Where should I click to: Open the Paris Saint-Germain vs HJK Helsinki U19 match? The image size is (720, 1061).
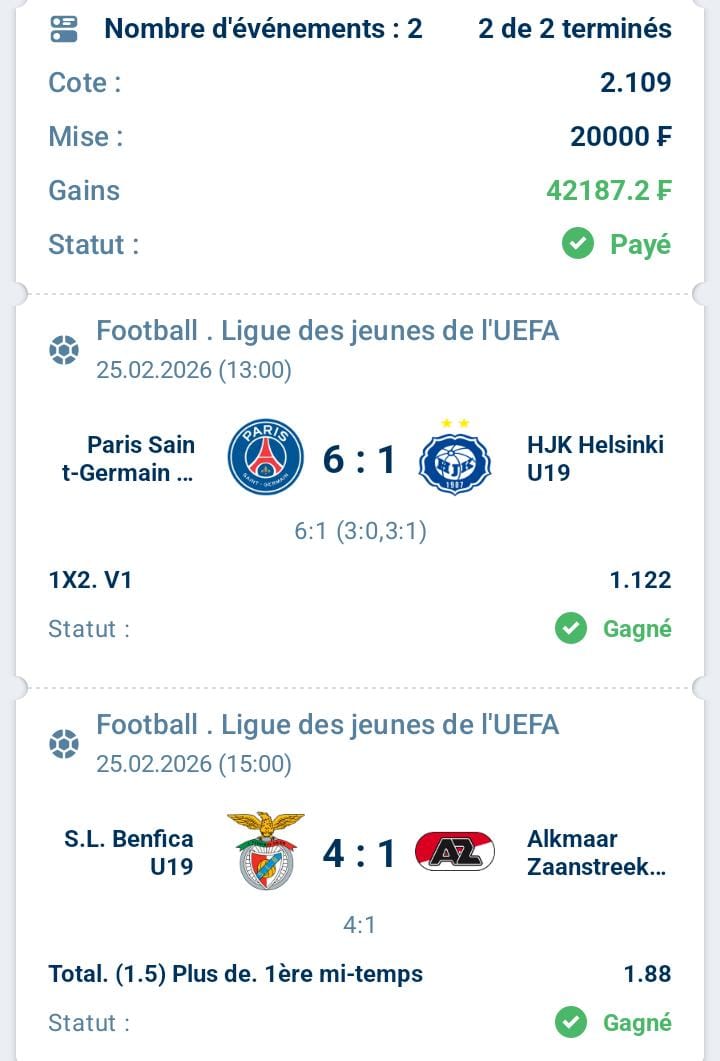pyautogui.click(x=359, y=459)
